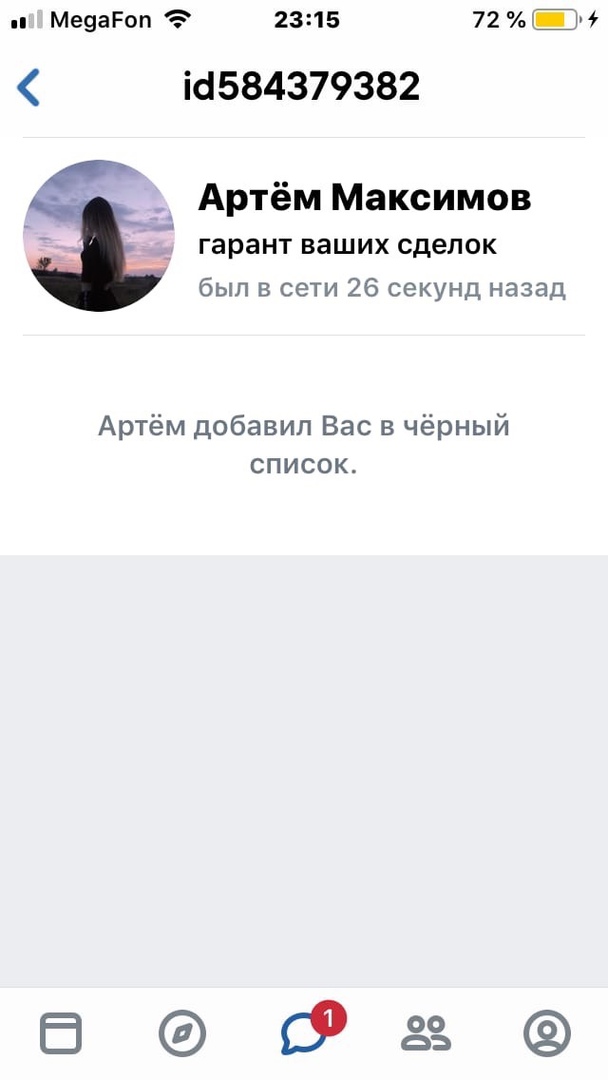
Task: Open the discover compass tab
Action: tap(182, 1033)
